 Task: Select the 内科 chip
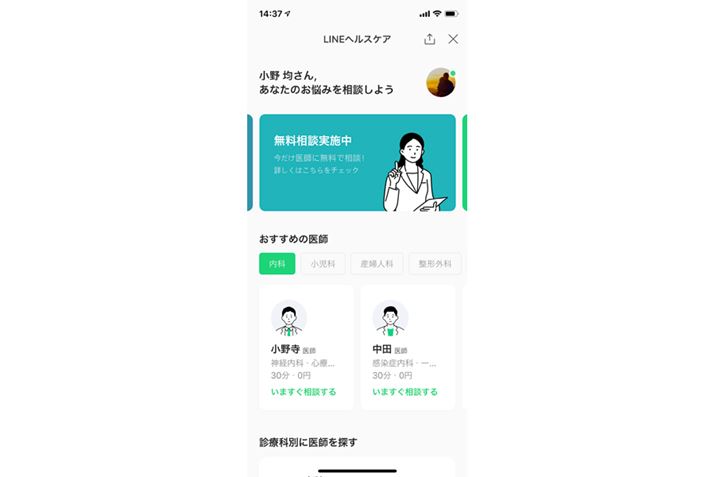(277, 264)
